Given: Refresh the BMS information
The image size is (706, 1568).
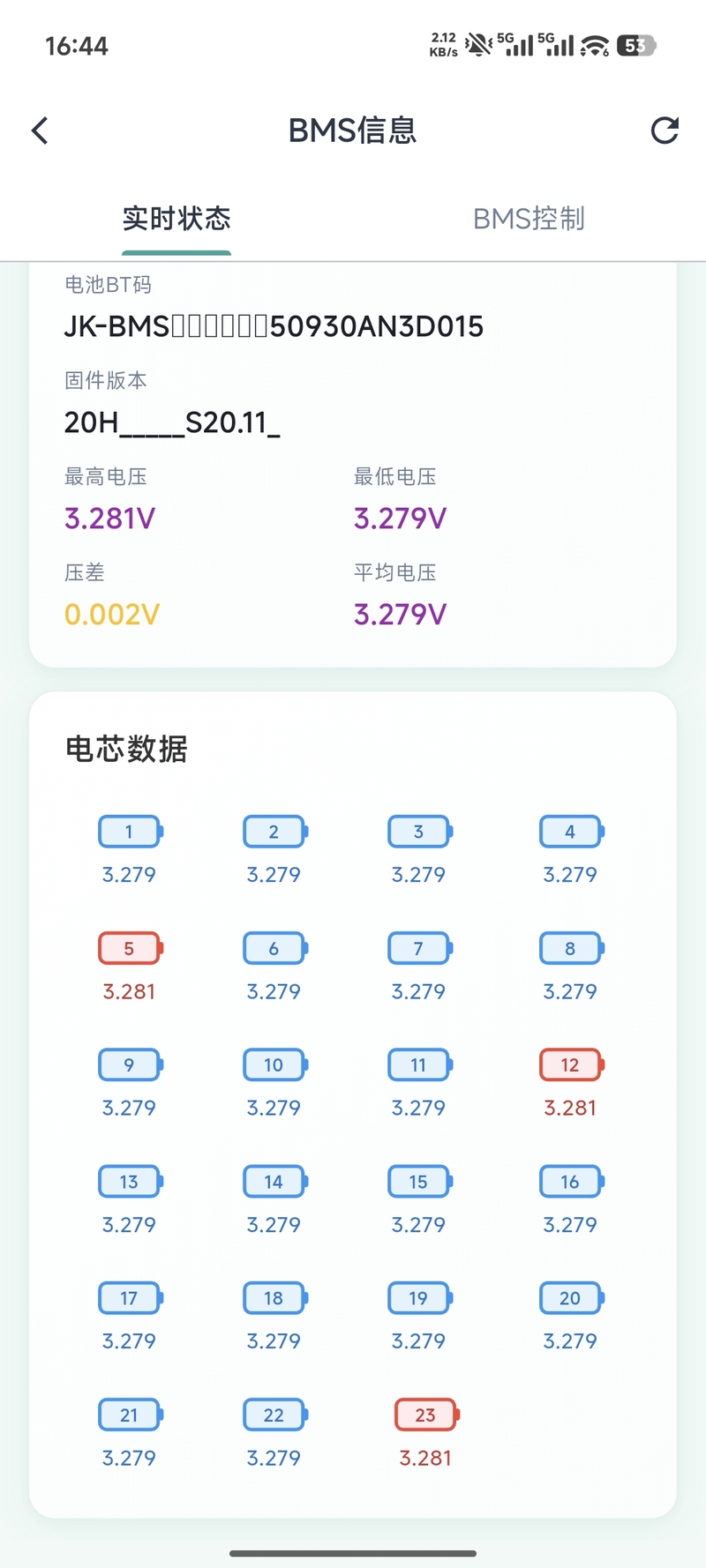Looking at the screenshot, I should (665, 131).
